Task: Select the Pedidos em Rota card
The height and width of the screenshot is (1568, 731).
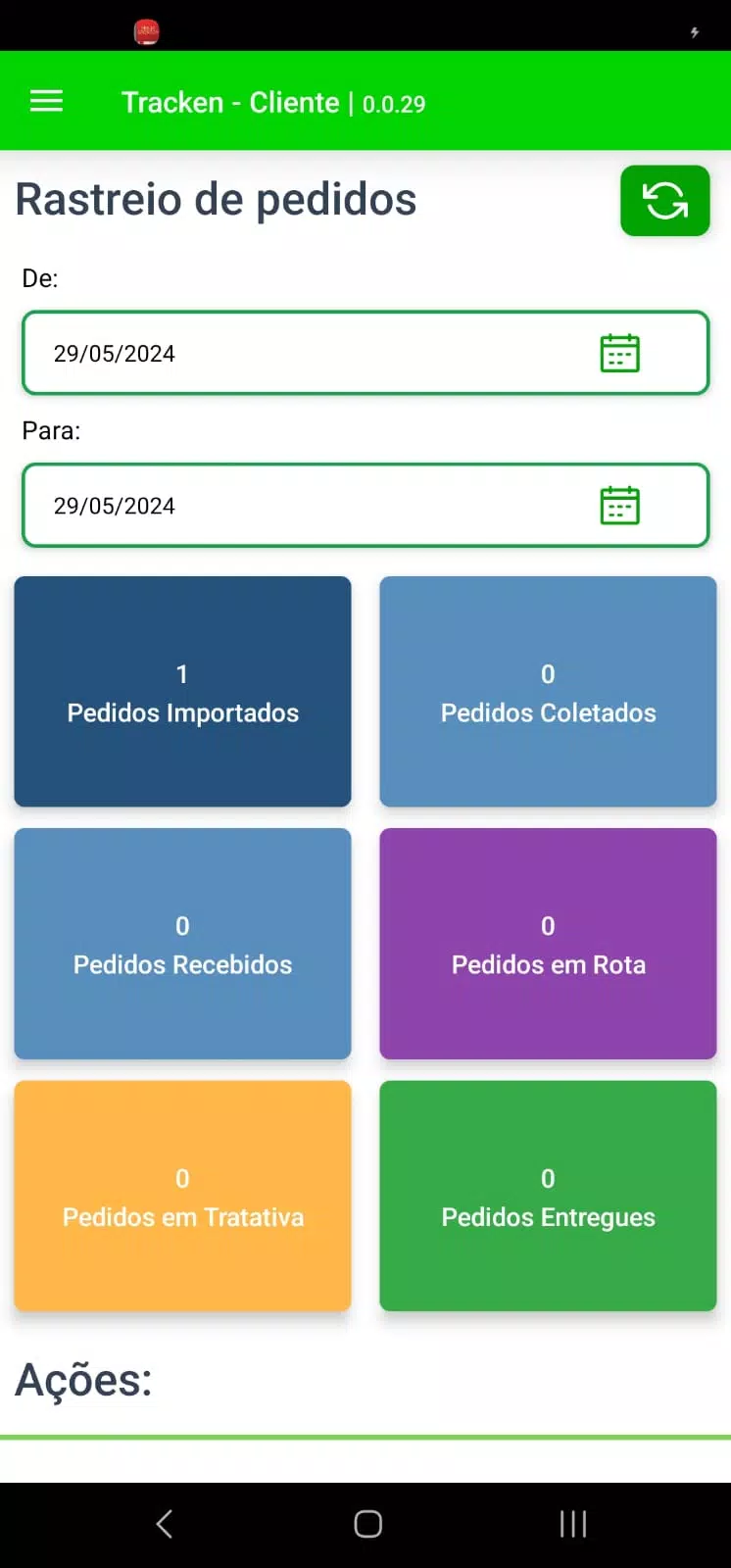Action: (548, 944)
